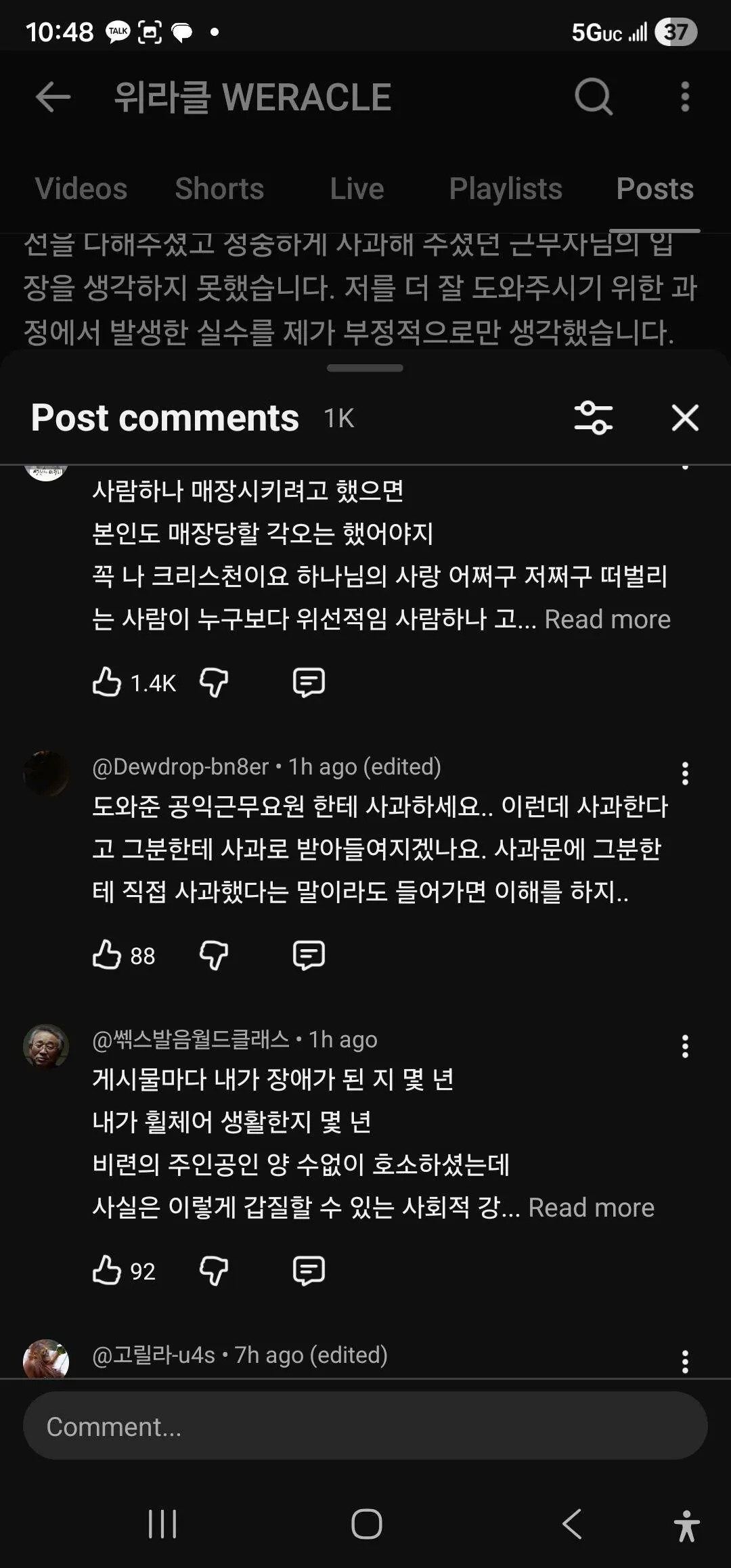The width and height of the screenshot is (731, 1568).
Task: Tap the system home button
Action: 366,1525
